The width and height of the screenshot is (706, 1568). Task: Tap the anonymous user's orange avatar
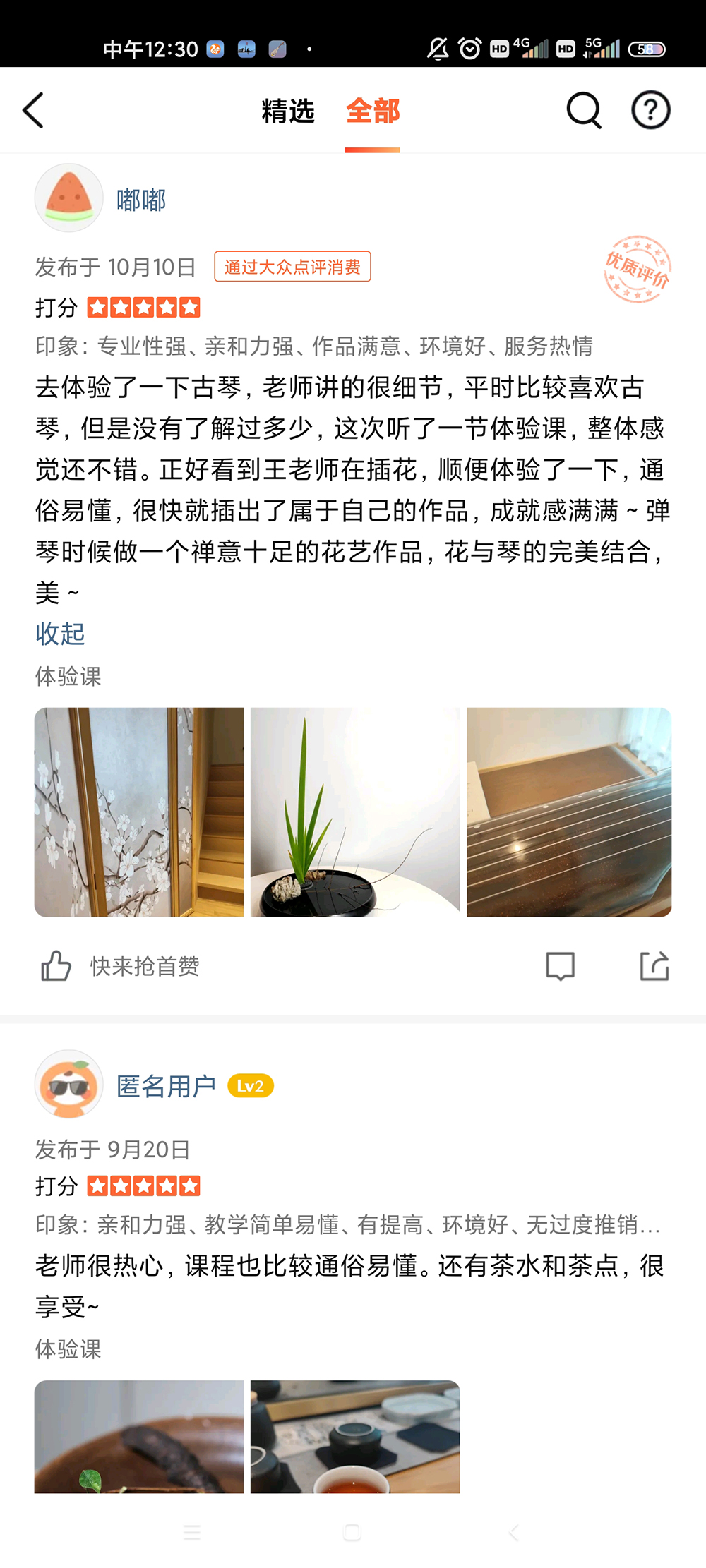(x=68, y=1084)
